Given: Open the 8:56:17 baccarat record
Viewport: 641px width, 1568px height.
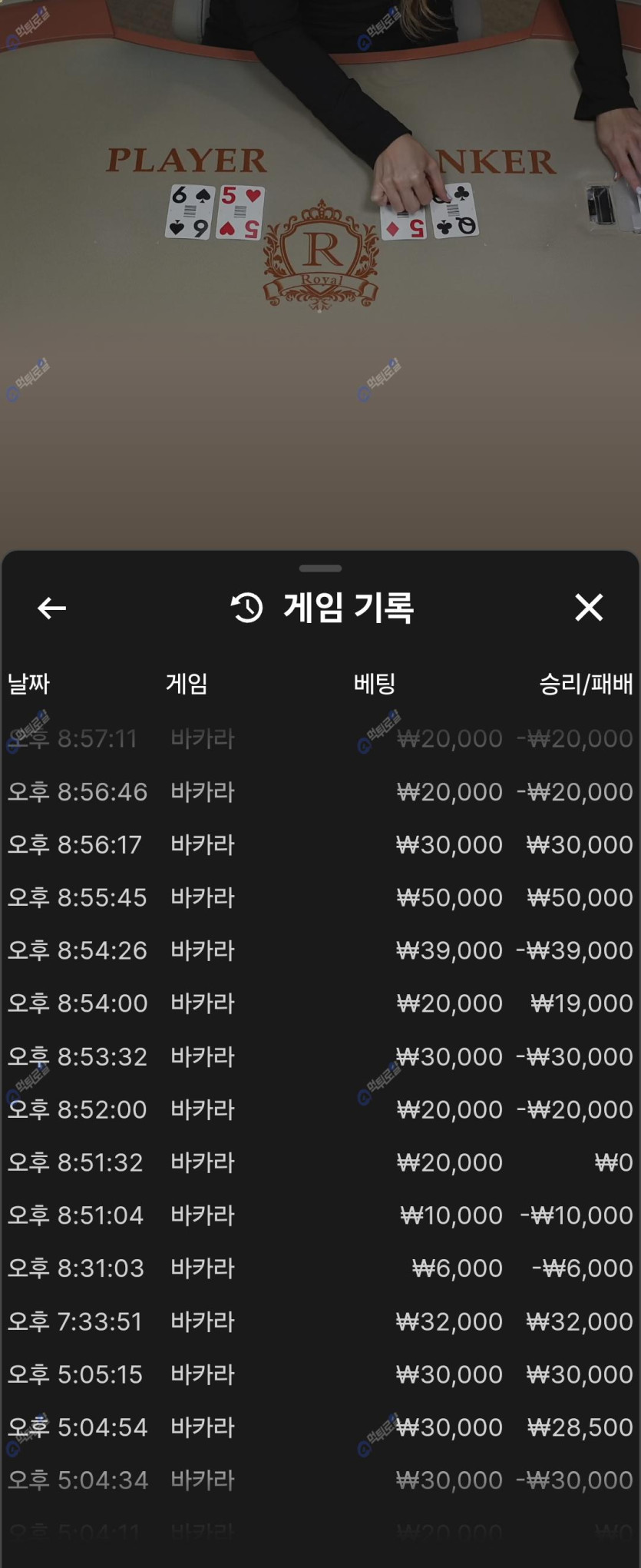Looking at the screenshot, I should click(320, 844).
